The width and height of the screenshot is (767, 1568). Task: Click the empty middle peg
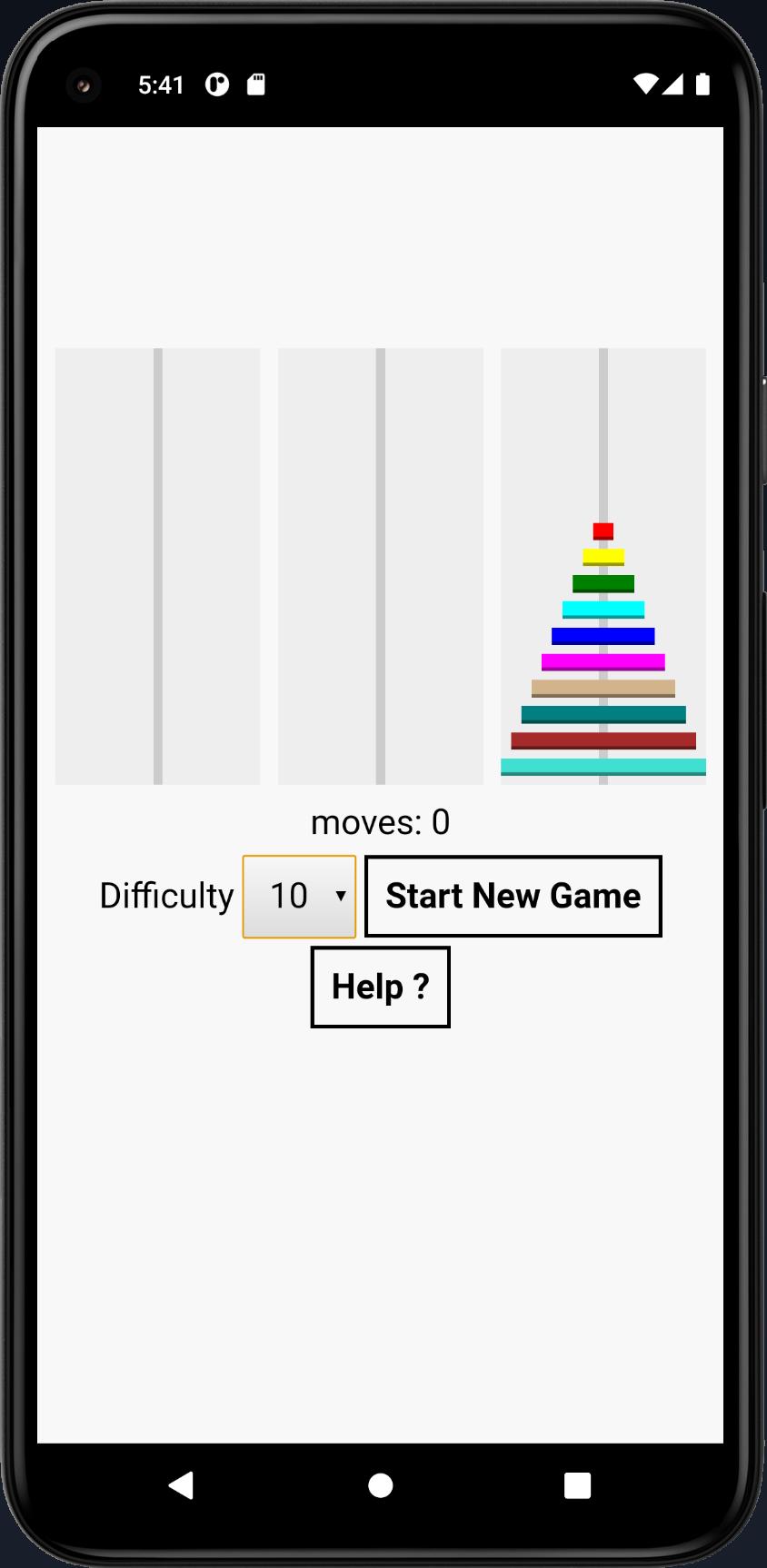[x=380, y=563]
